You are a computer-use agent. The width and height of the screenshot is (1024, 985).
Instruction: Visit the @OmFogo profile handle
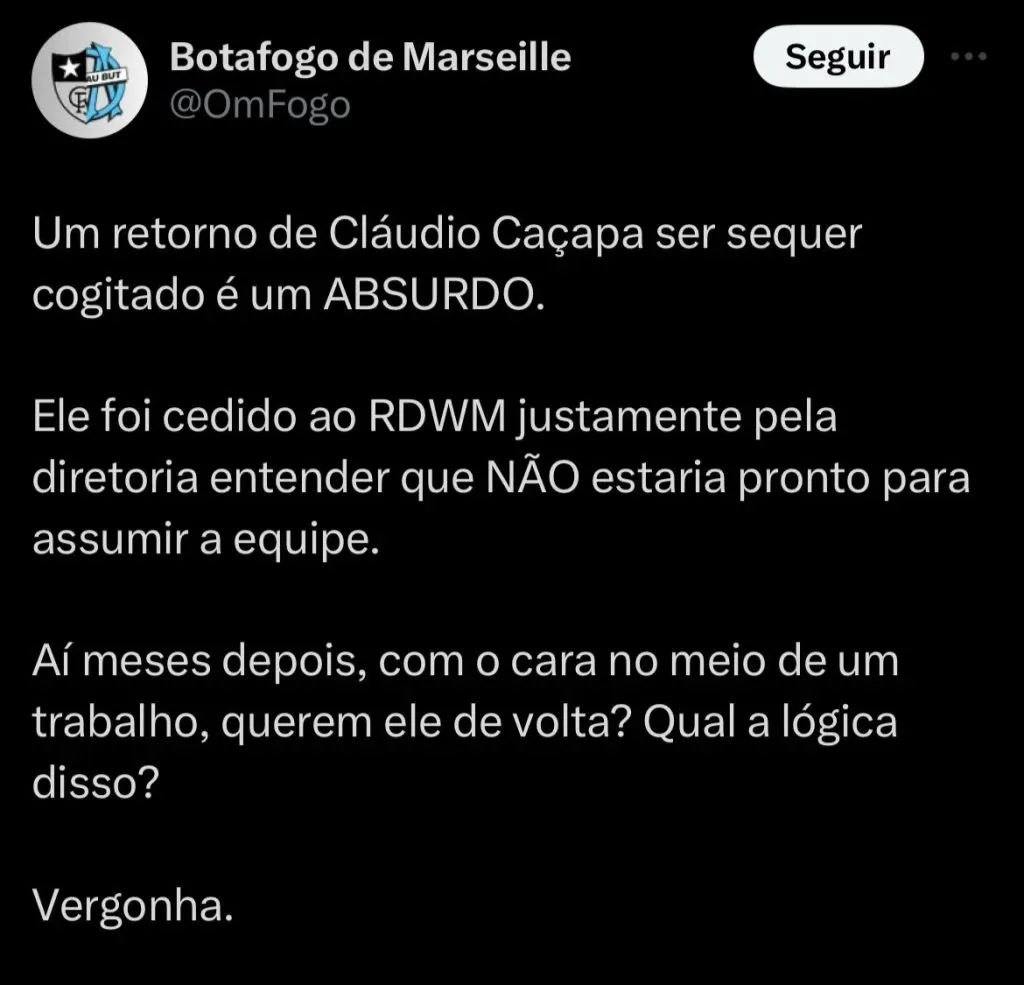point(261,104)
